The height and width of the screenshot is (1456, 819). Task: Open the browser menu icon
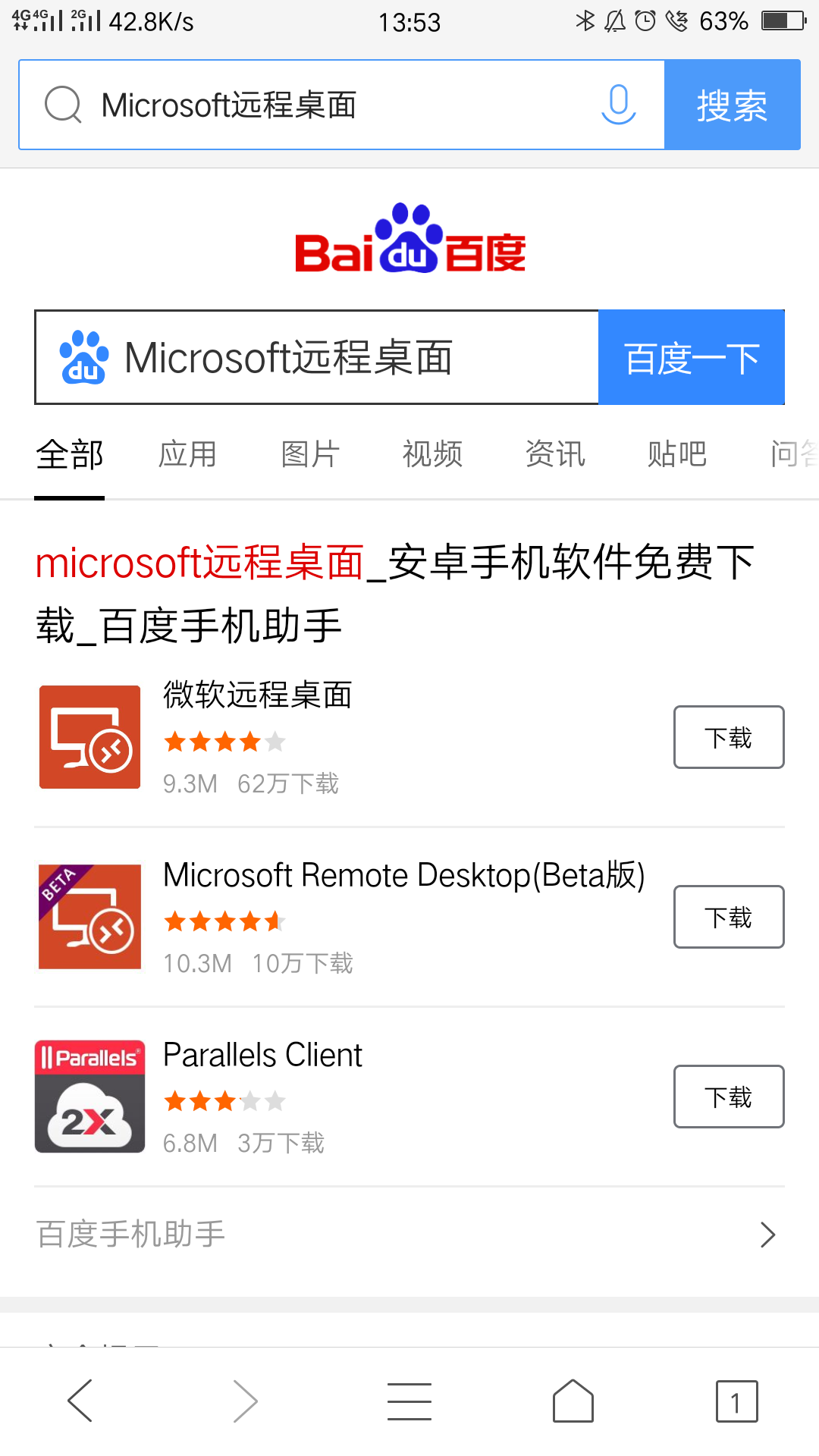coord(409,1401)
